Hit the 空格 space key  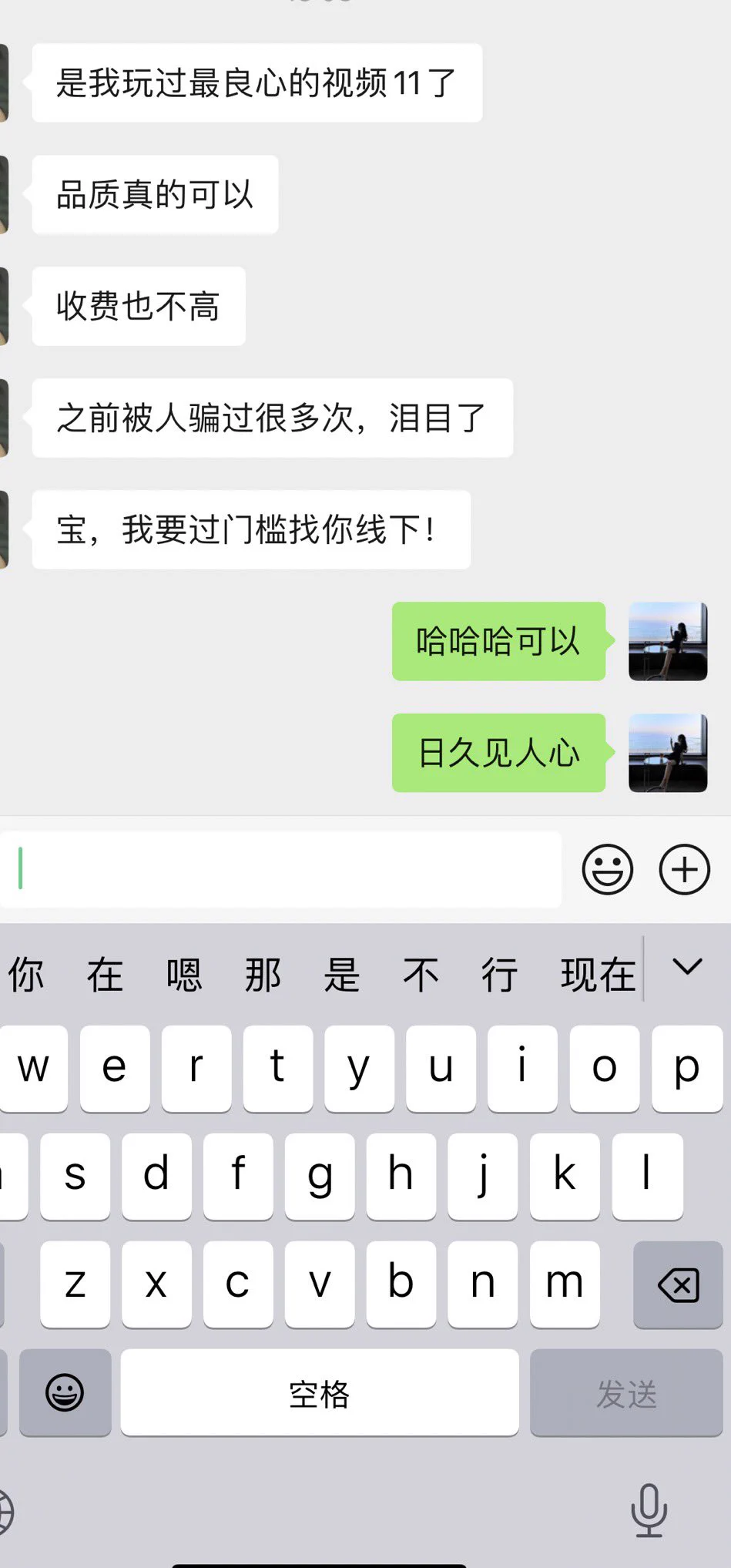pyautogui.click(x=319, y=1393)
